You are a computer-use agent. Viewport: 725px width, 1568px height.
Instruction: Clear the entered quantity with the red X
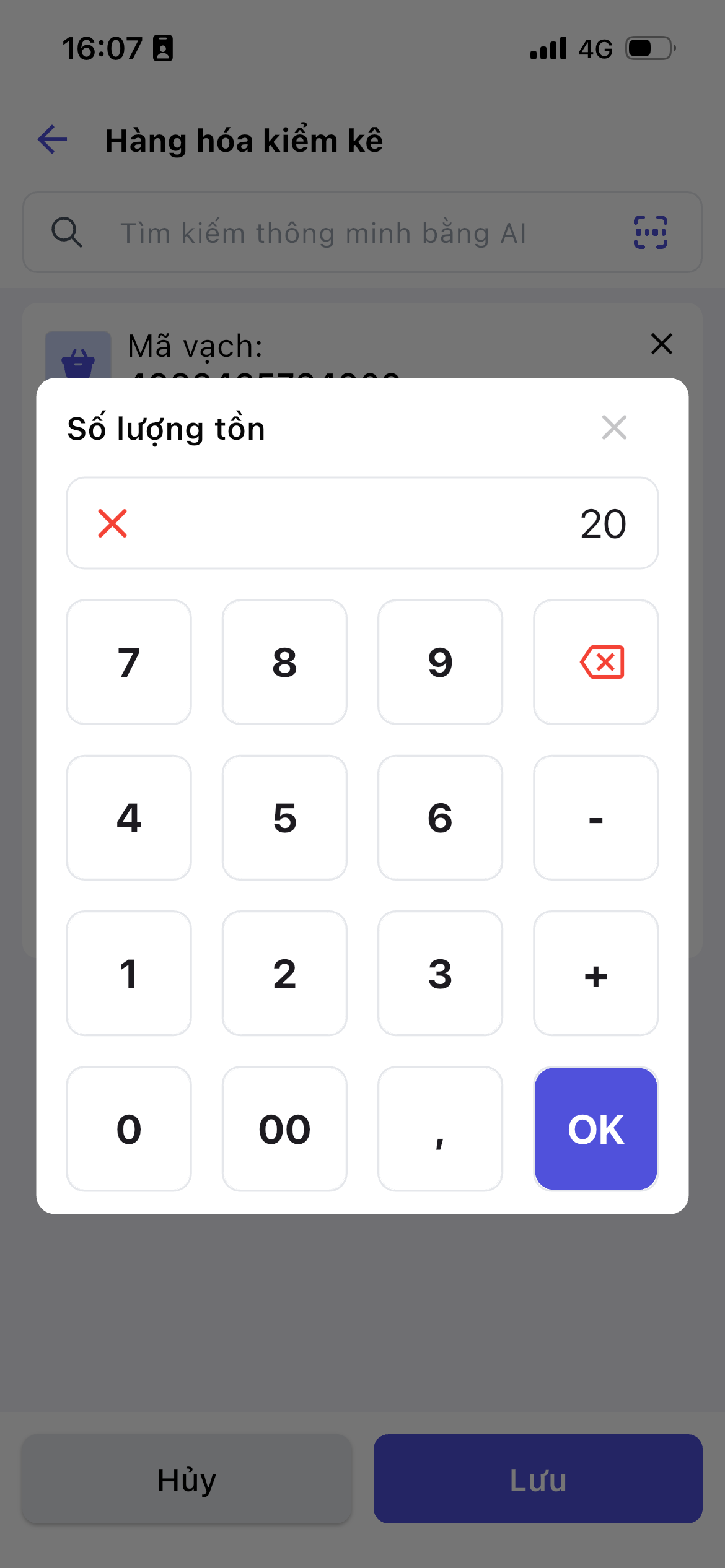coord(113,524)
